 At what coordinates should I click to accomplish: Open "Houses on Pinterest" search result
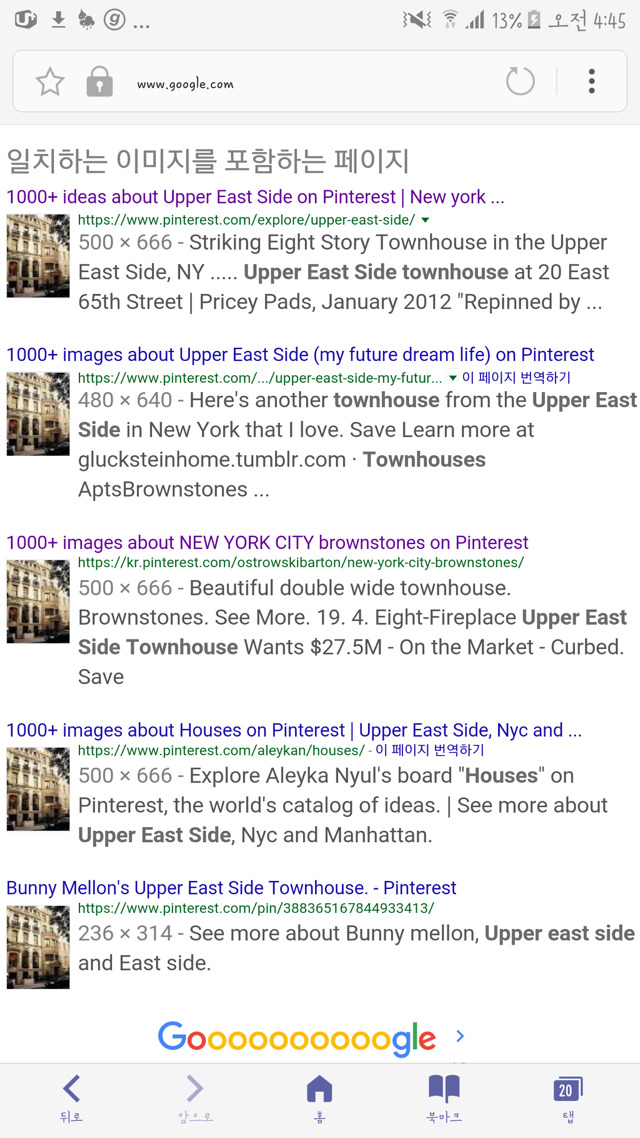[293, 731]
